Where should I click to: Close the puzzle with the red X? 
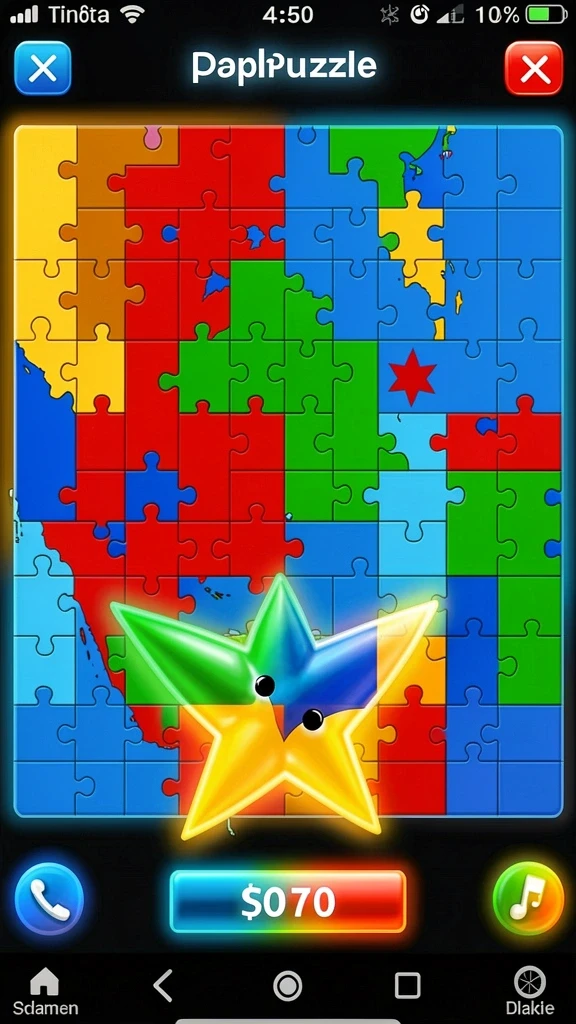point(534,69)
